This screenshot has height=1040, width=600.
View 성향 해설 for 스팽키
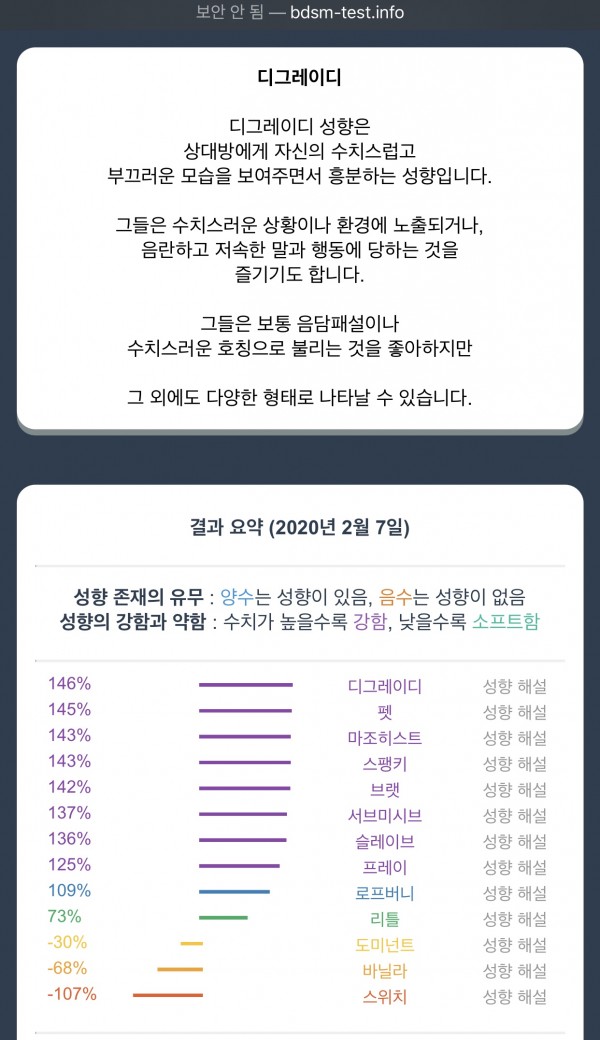(514, 763)
